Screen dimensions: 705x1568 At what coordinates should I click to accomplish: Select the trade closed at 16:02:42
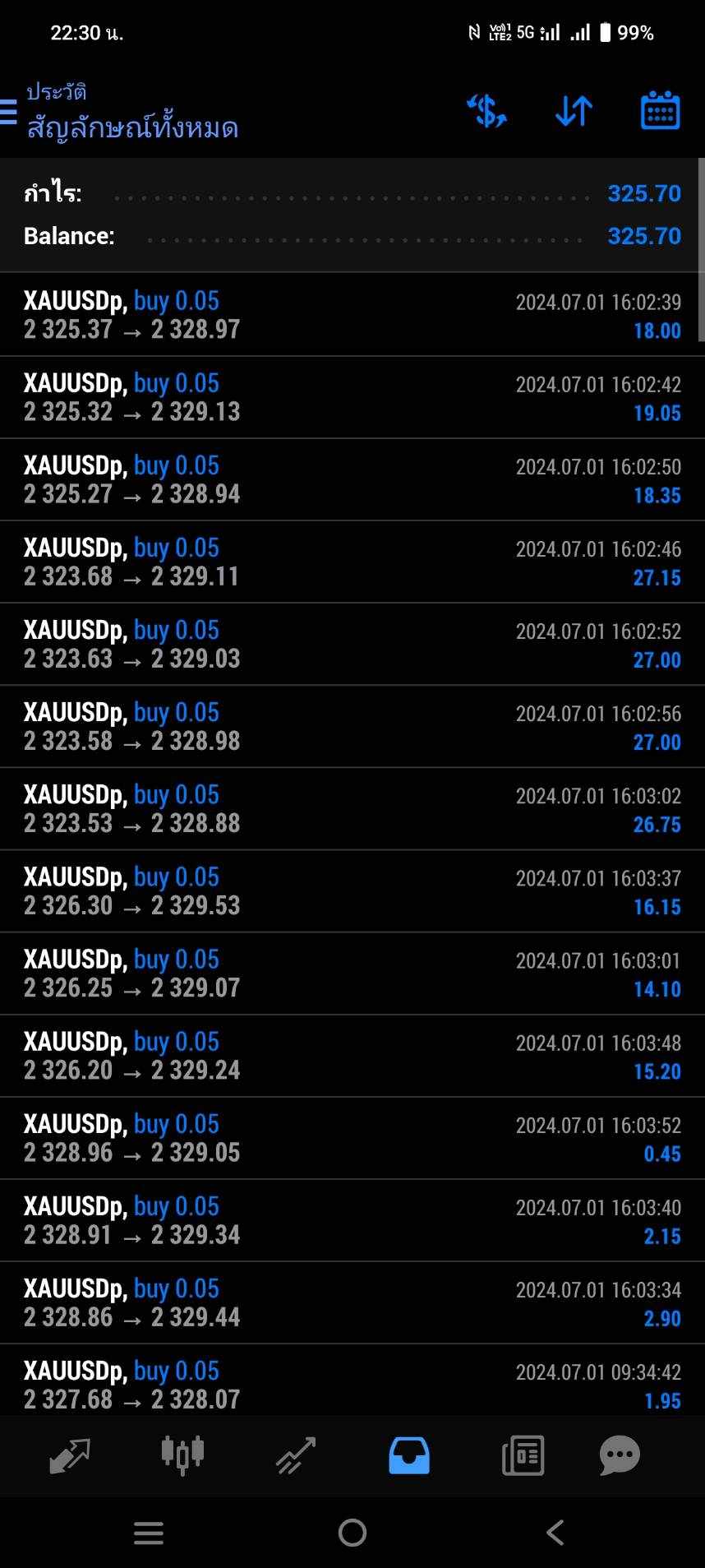[352, 397]
